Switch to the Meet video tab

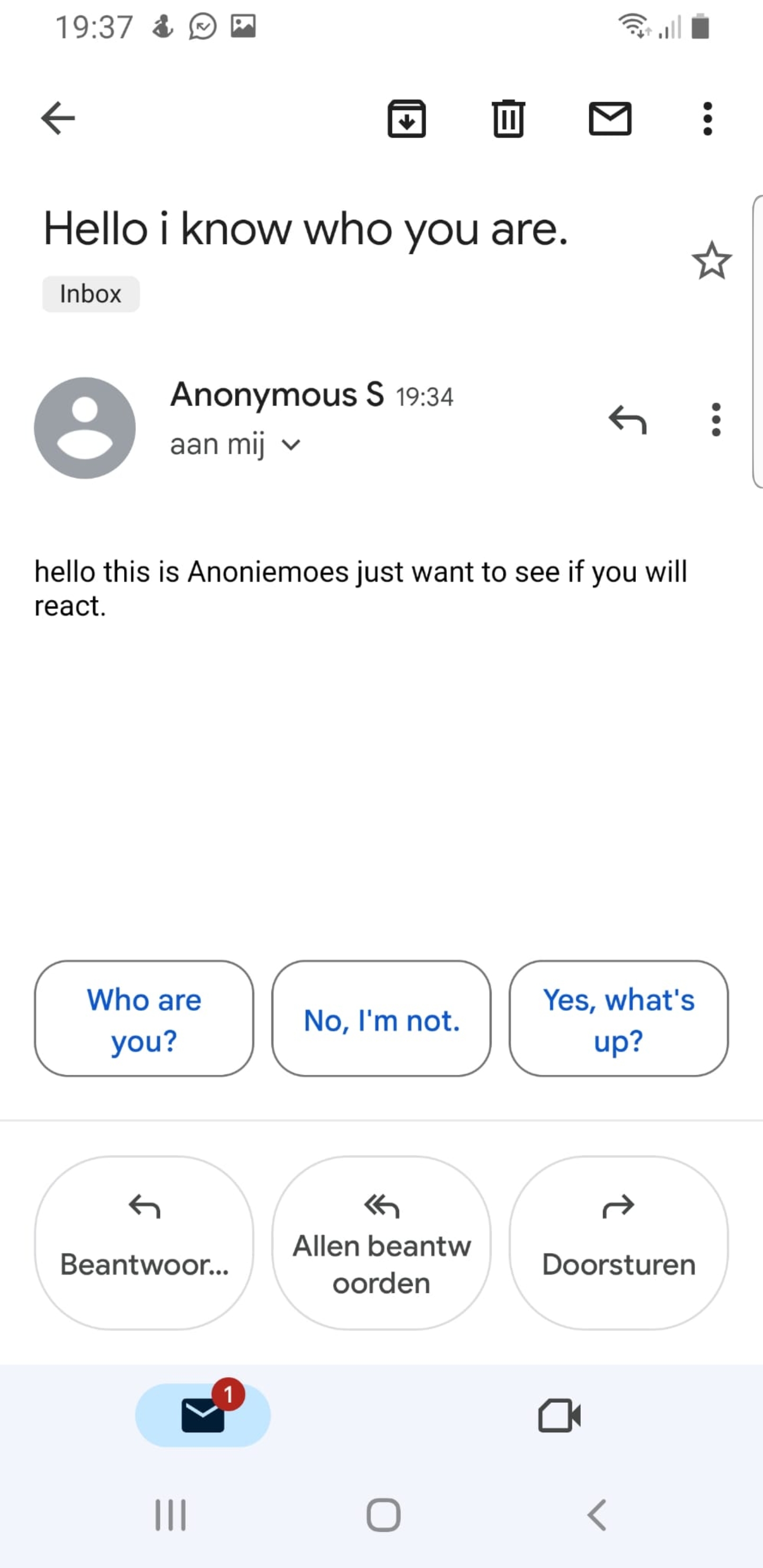pos(559,1415)
